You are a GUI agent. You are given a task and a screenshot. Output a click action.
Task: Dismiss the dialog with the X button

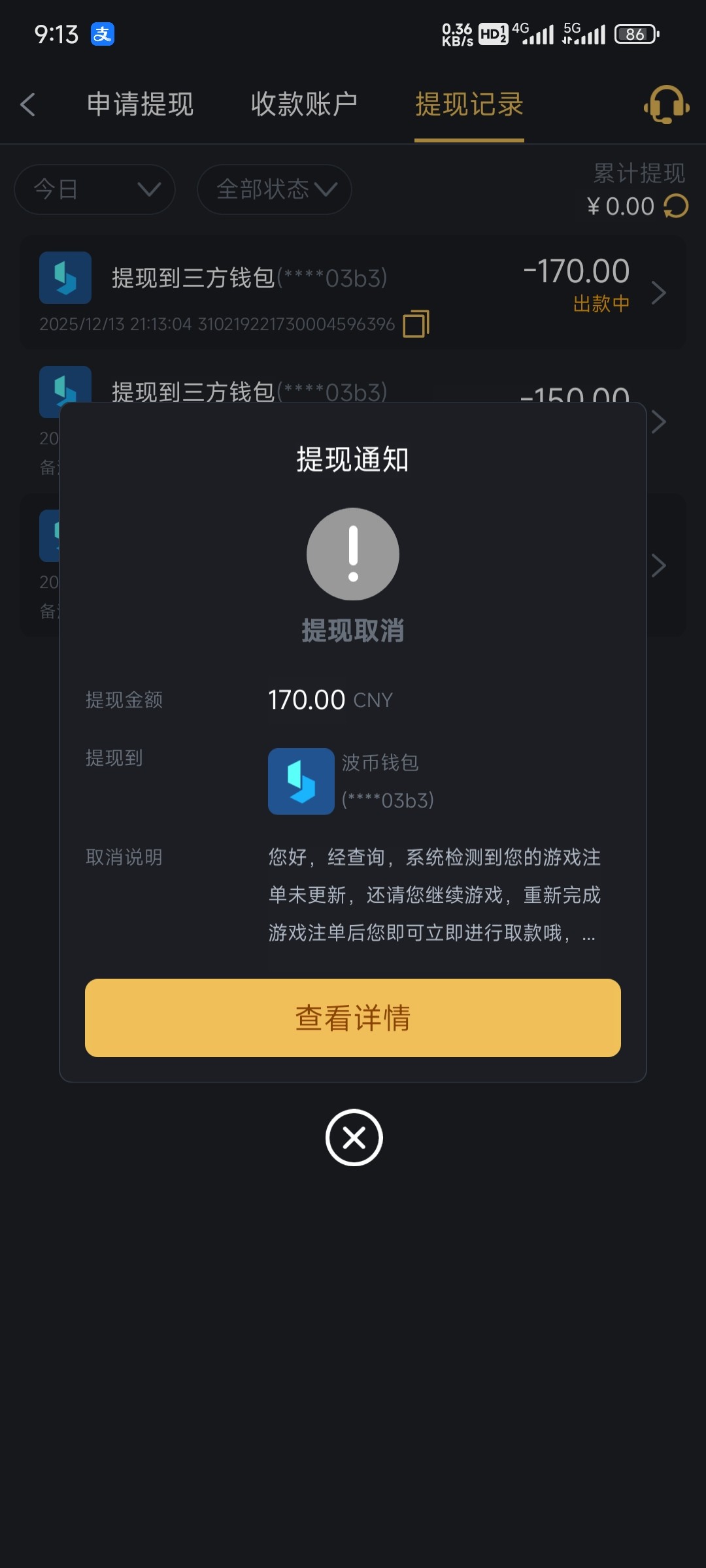pyautogui.click(x=353, y=1137)
